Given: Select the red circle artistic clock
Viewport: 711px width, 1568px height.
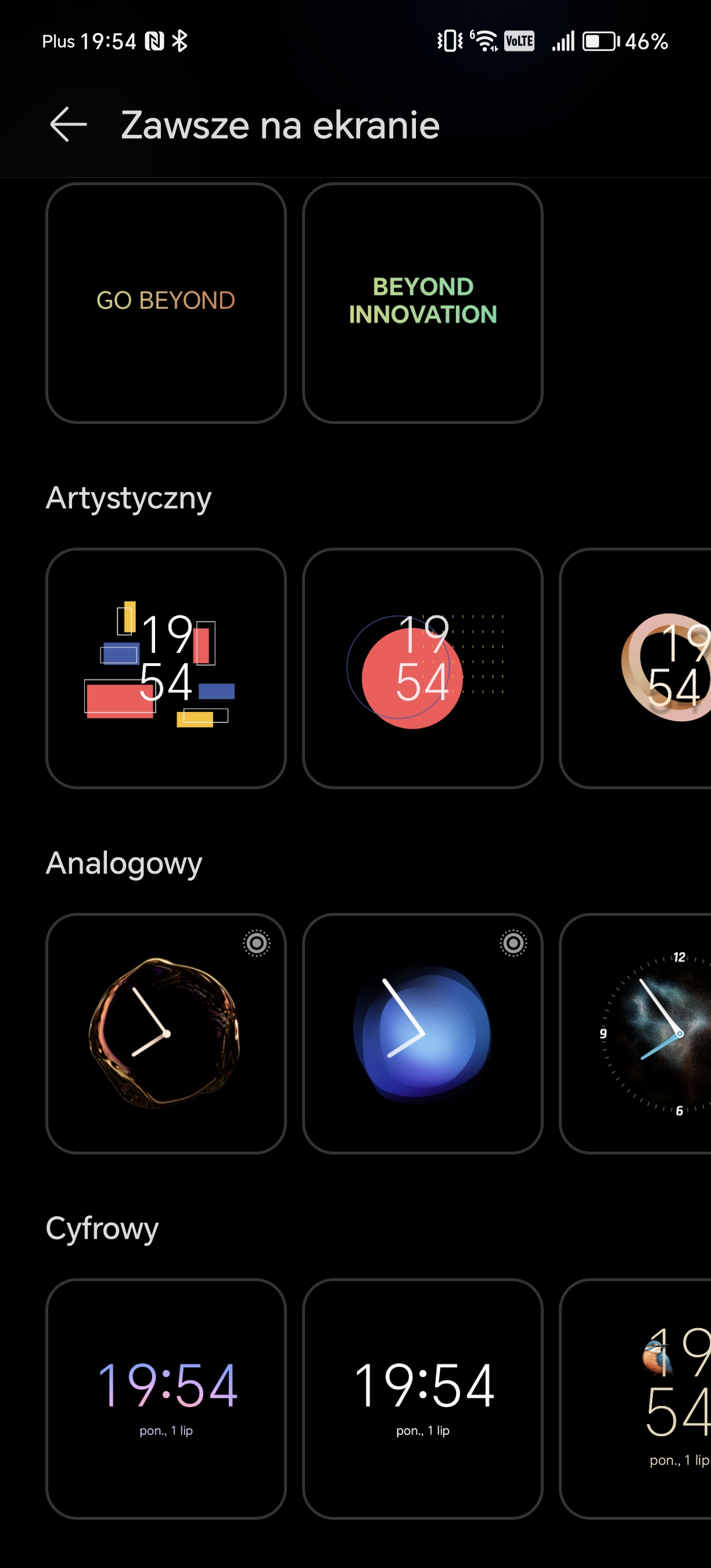Looking at the screenshot, I should [x=422, y=668].
